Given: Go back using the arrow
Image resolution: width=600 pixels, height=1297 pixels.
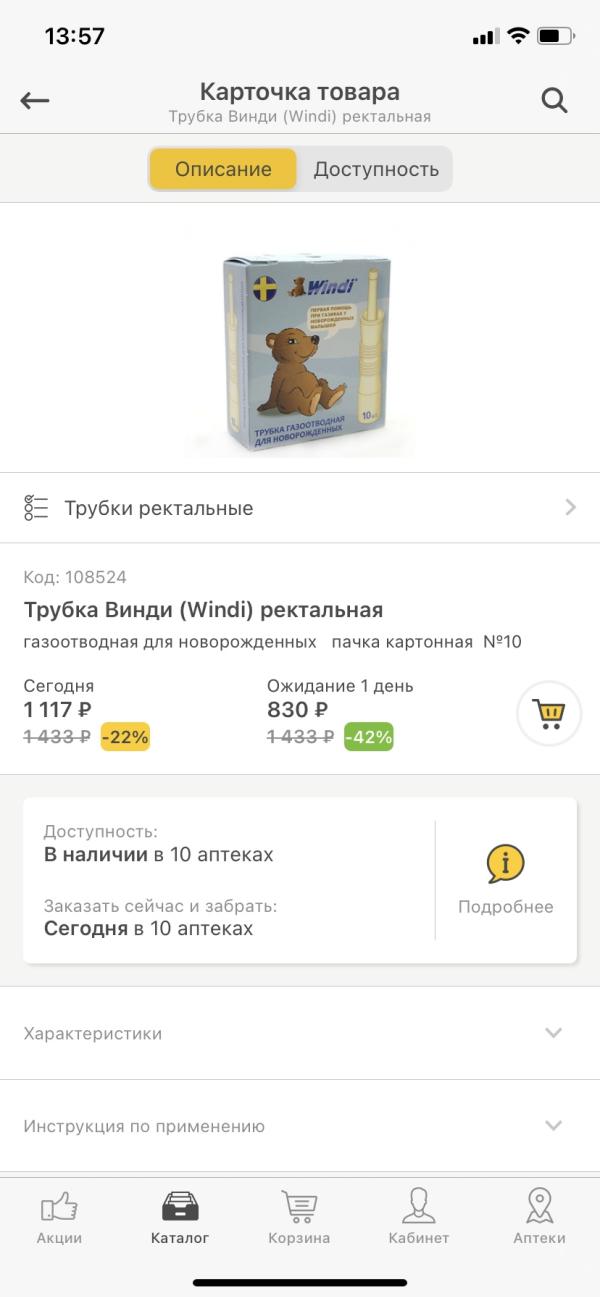Looking at the screenshot, I should click(35, 100).
